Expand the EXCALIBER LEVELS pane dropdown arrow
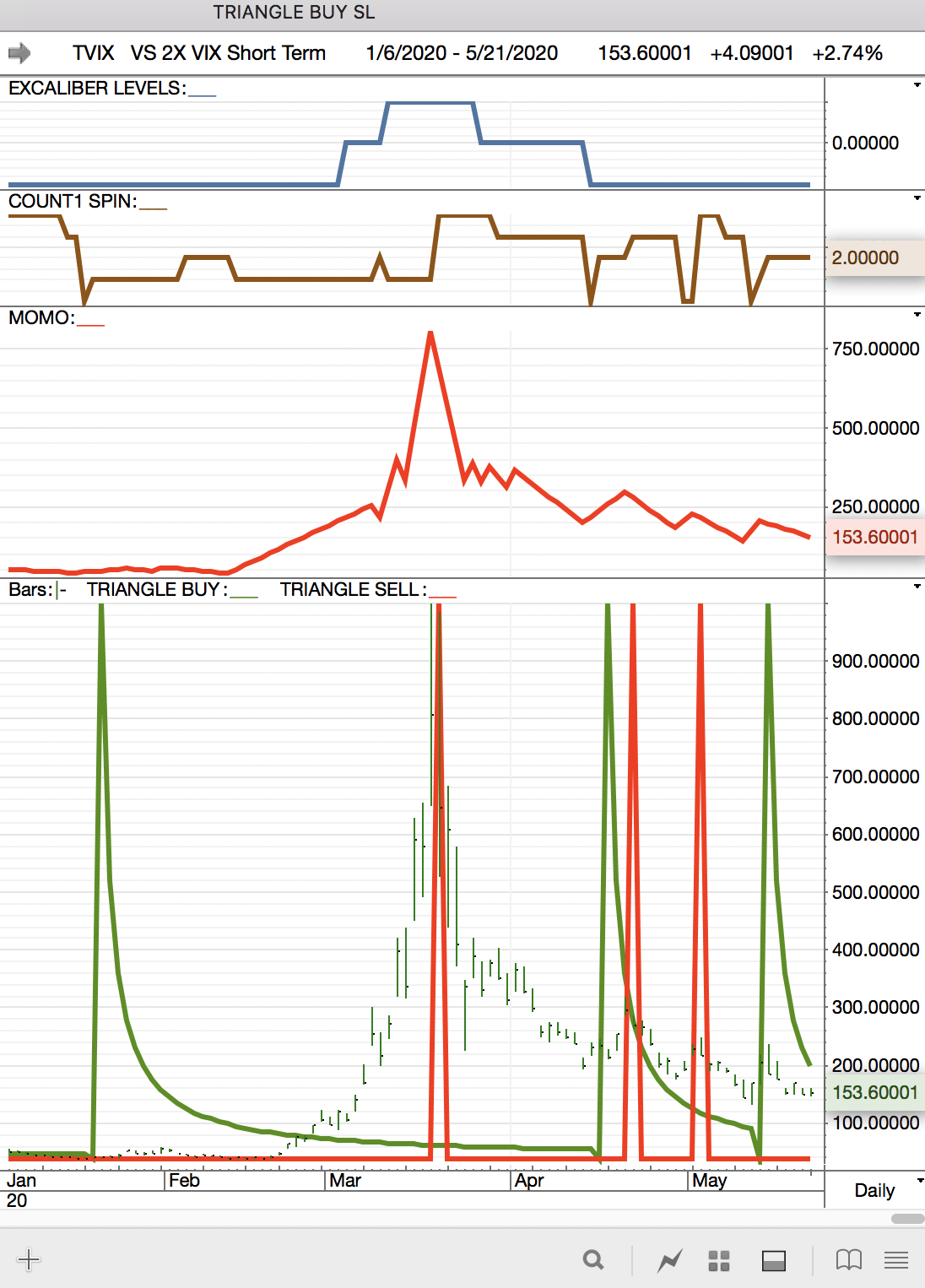 point(917,85)
